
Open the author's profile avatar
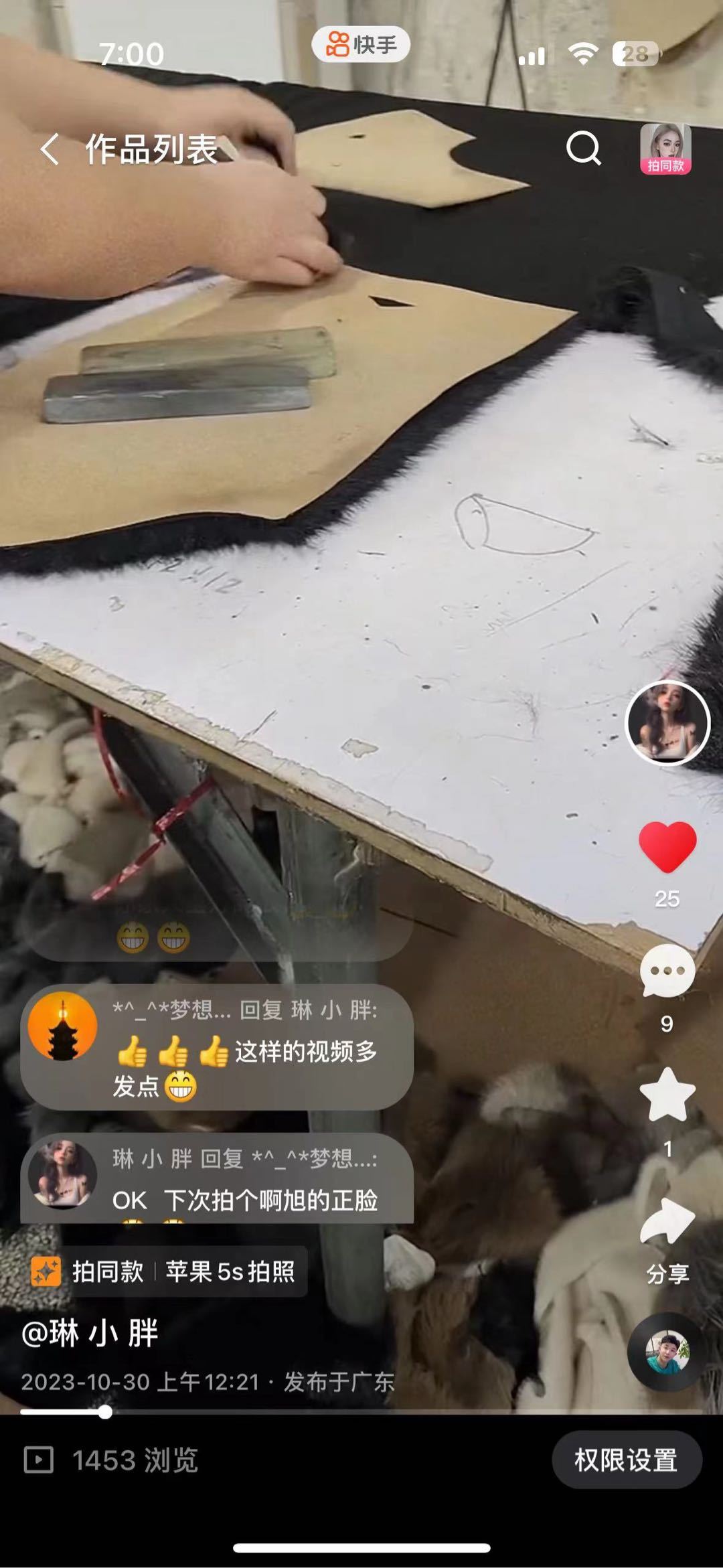[x=667, y=723]
